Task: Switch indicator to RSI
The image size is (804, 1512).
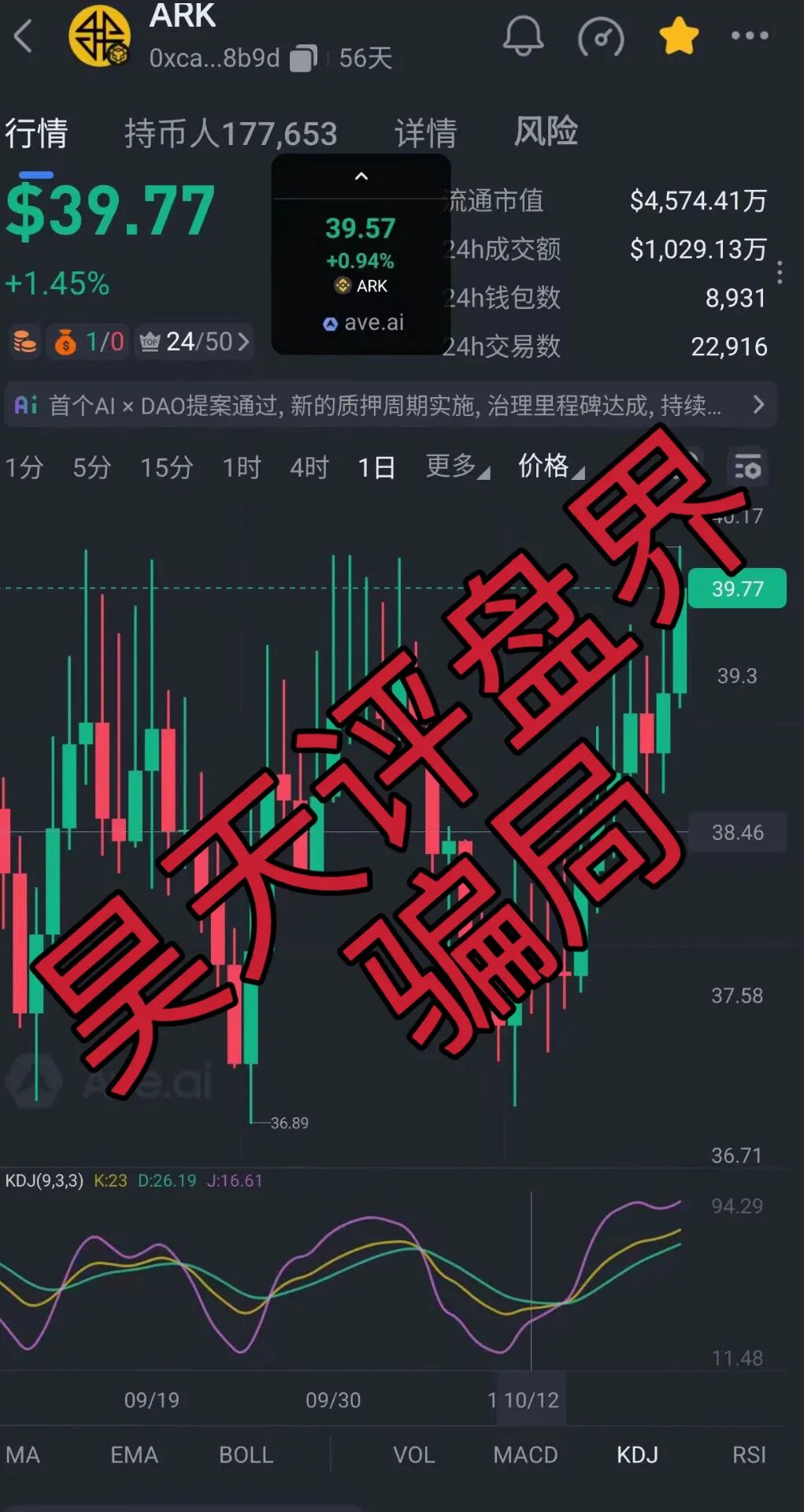Action: [748, 1454]
